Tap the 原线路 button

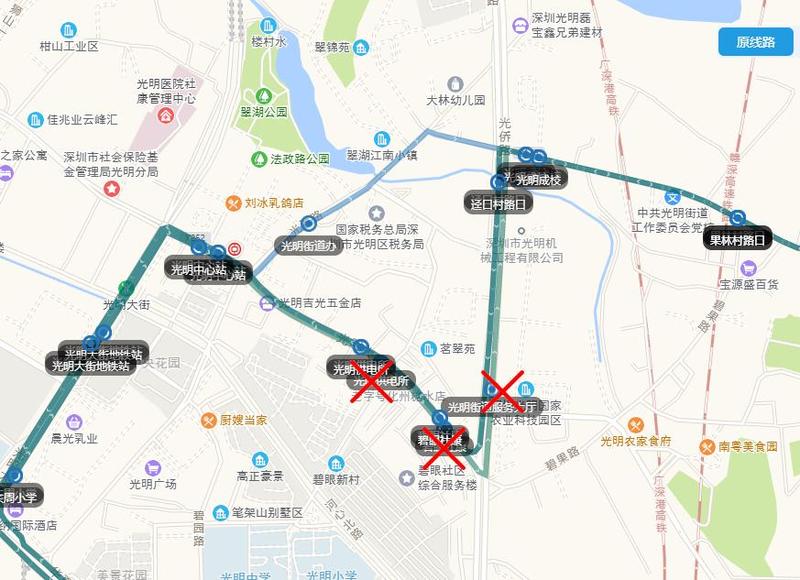pos(756,42)
